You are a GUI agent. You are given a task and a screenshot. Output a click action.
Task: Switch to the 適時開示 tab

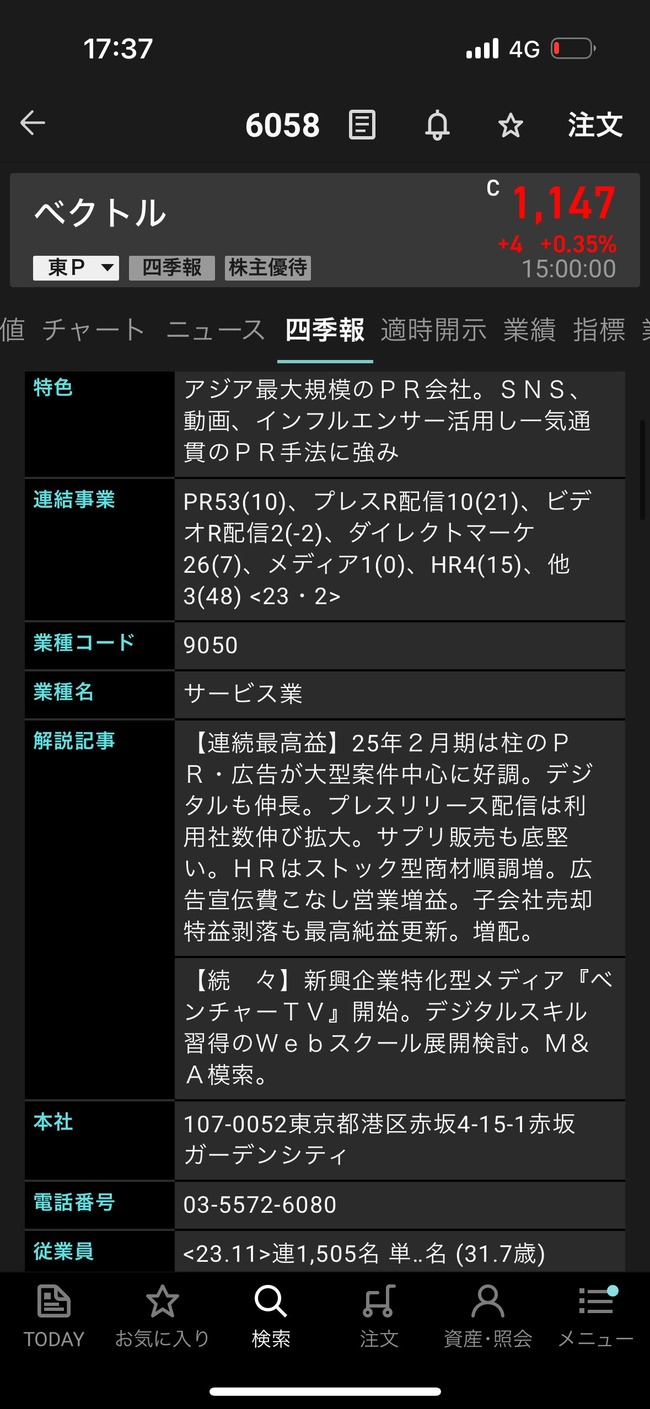[433, 330]
